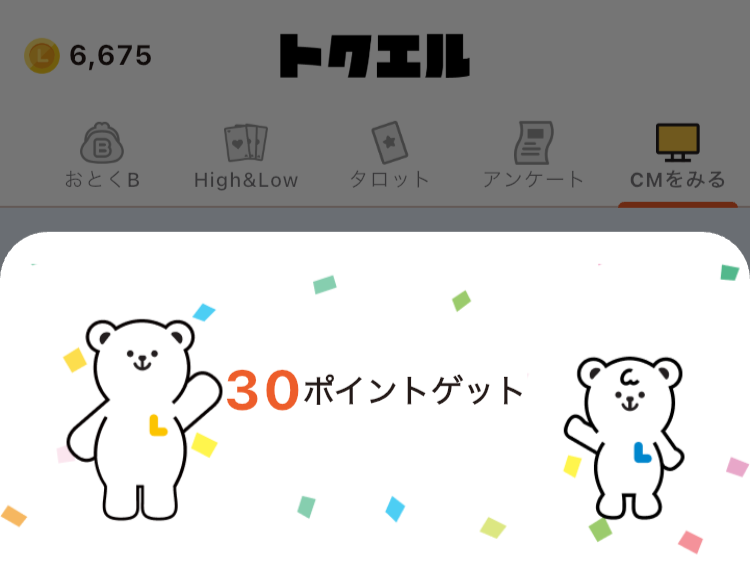This screenshot has height=582, width=750.
Task: Open the タロット tab
Action: (x=389, y=158)
